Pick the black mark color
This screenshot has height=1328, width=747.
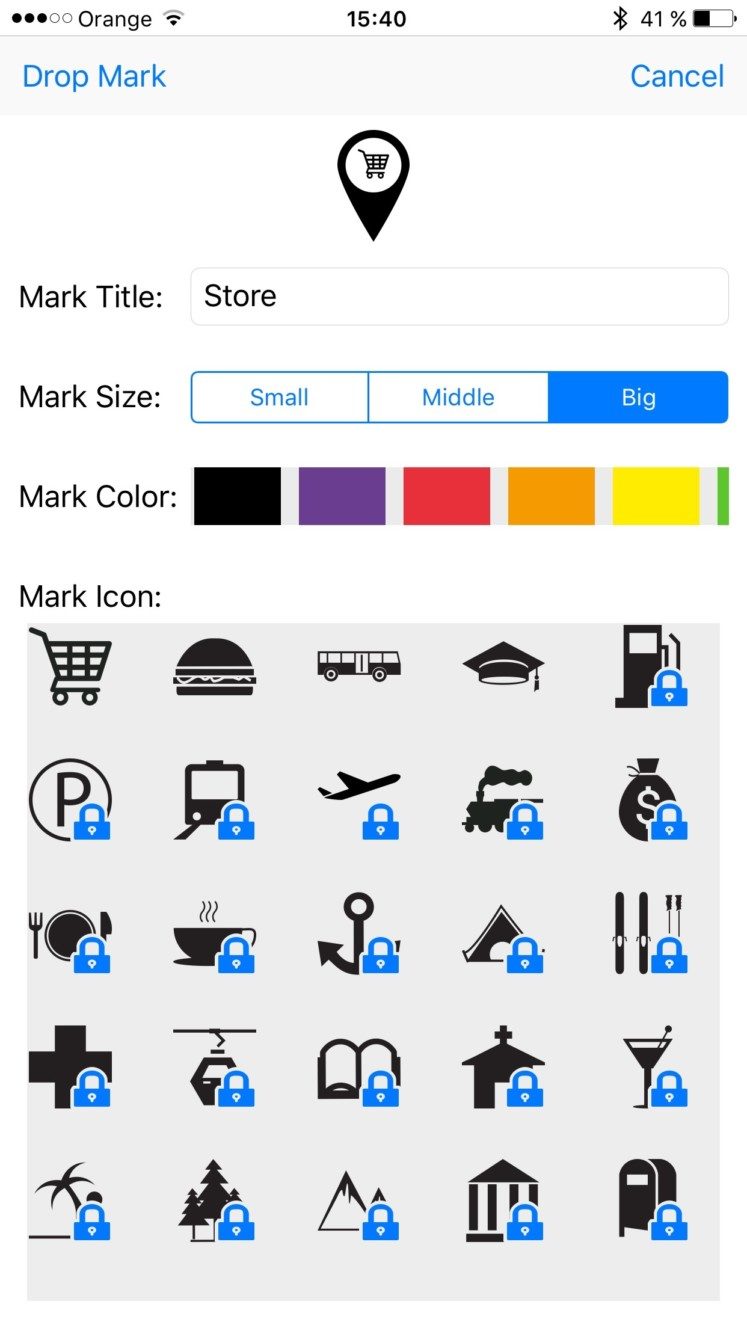click(237, 496)
